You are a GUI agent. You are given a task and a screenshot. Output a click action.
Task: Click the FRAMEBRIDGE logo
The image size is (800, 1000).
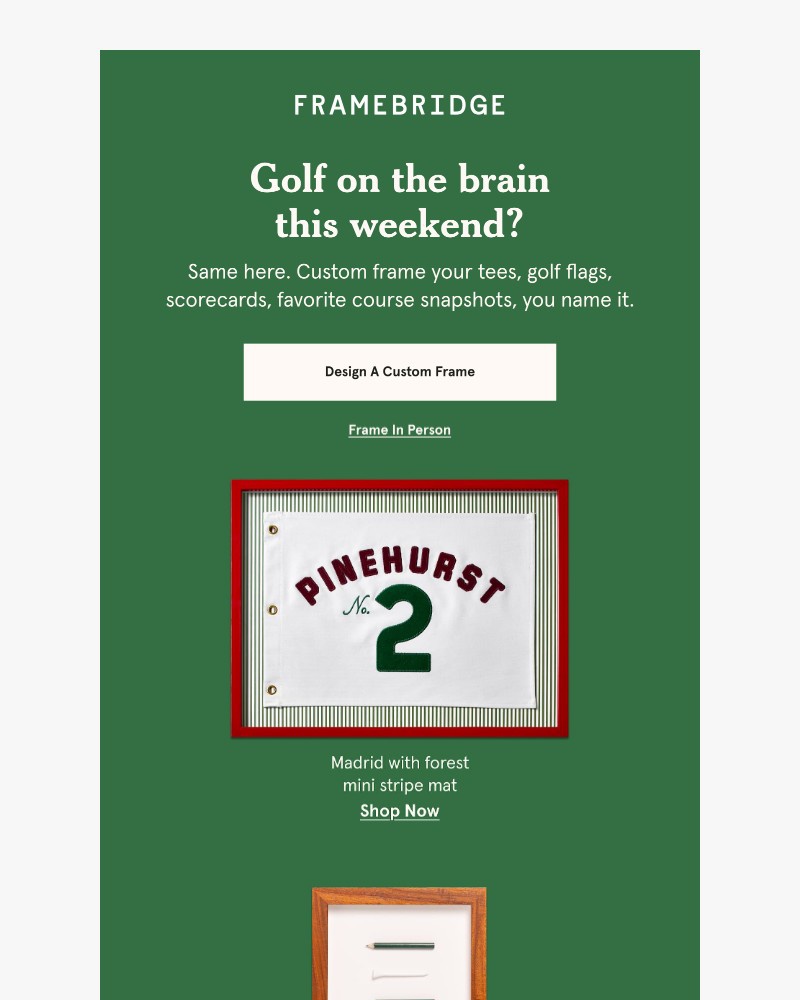(x=399, y=104)
